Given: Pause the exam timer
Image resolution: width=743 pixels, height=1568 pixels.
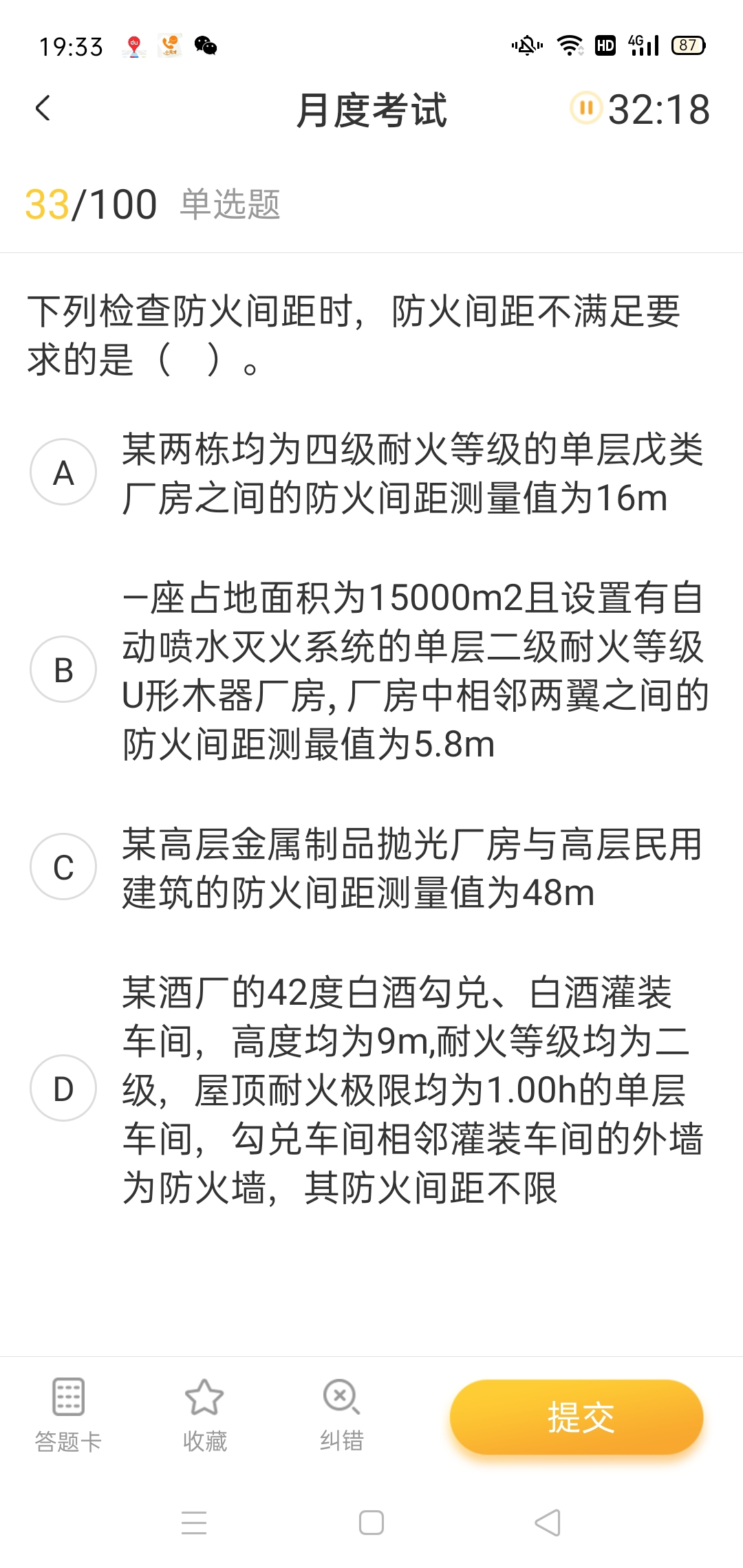Looking at the screenshot, I should [586, 108].
